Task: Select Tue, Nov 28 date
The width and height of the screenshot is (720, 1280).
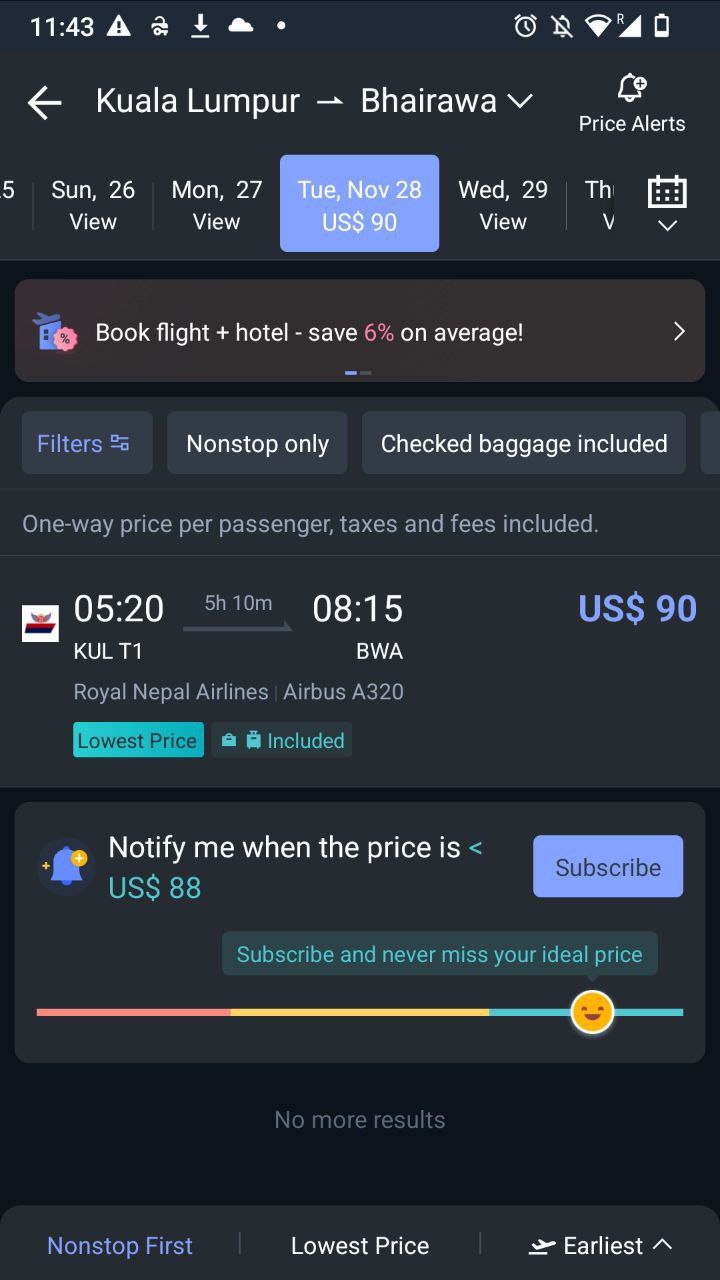Action: [359, 204]
